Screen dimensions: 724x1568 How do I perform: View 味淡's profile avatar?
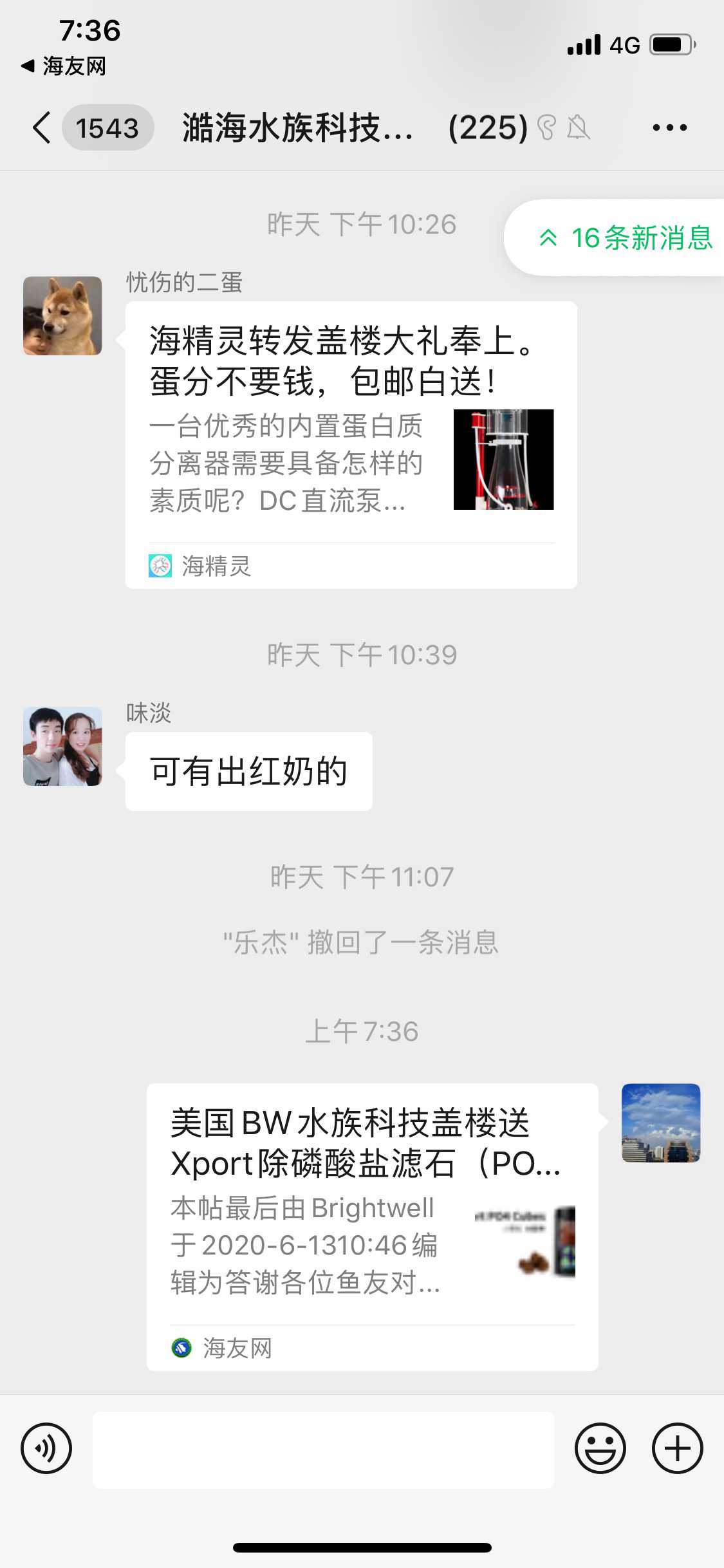(x=62, y=747)
